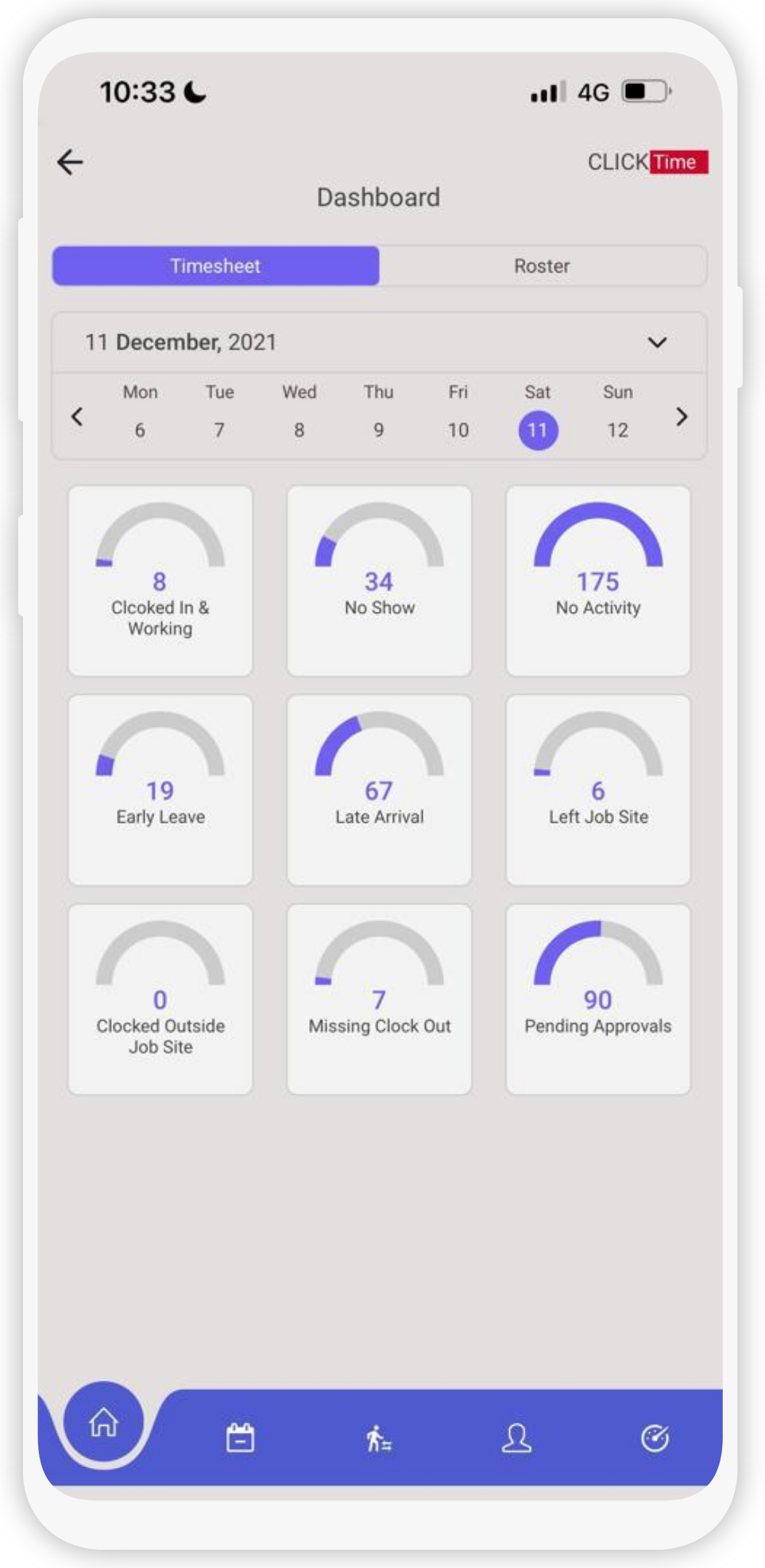Open the profile tab in bottom navigation

[516, 1438]
